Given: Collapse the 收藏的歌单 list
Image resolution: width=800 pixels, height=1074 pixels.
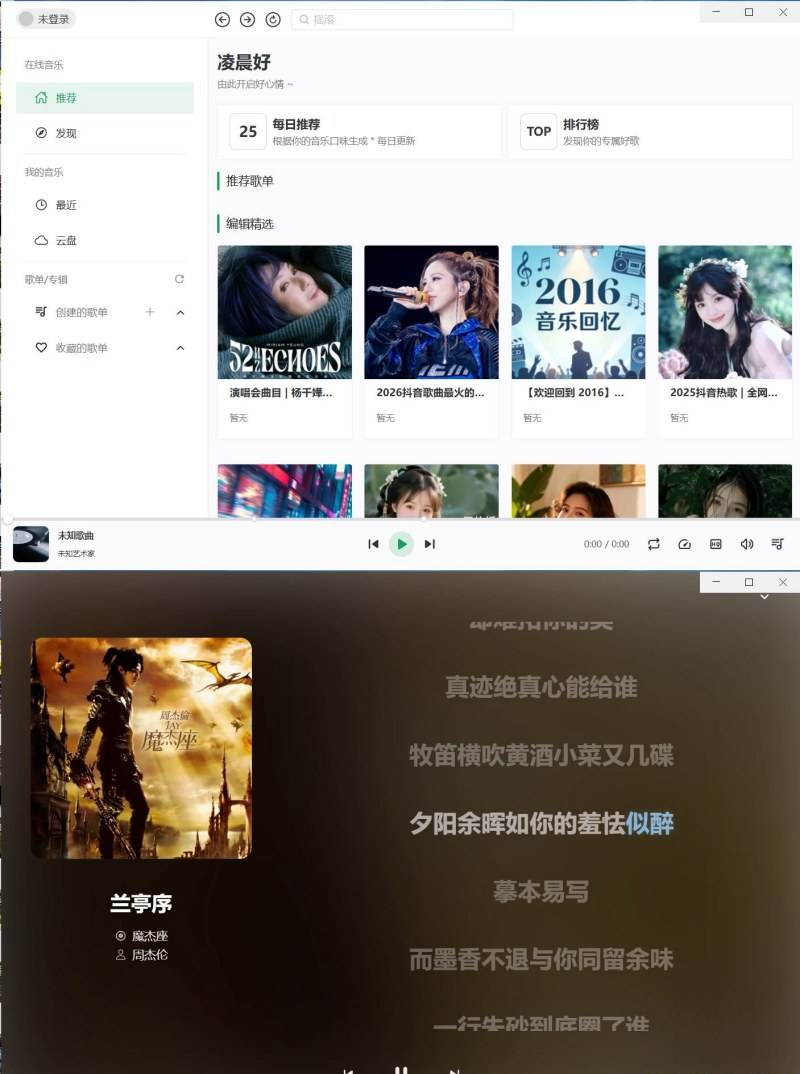Looking at the screenshot, I should pyautogui.click(x=180, y=348).
